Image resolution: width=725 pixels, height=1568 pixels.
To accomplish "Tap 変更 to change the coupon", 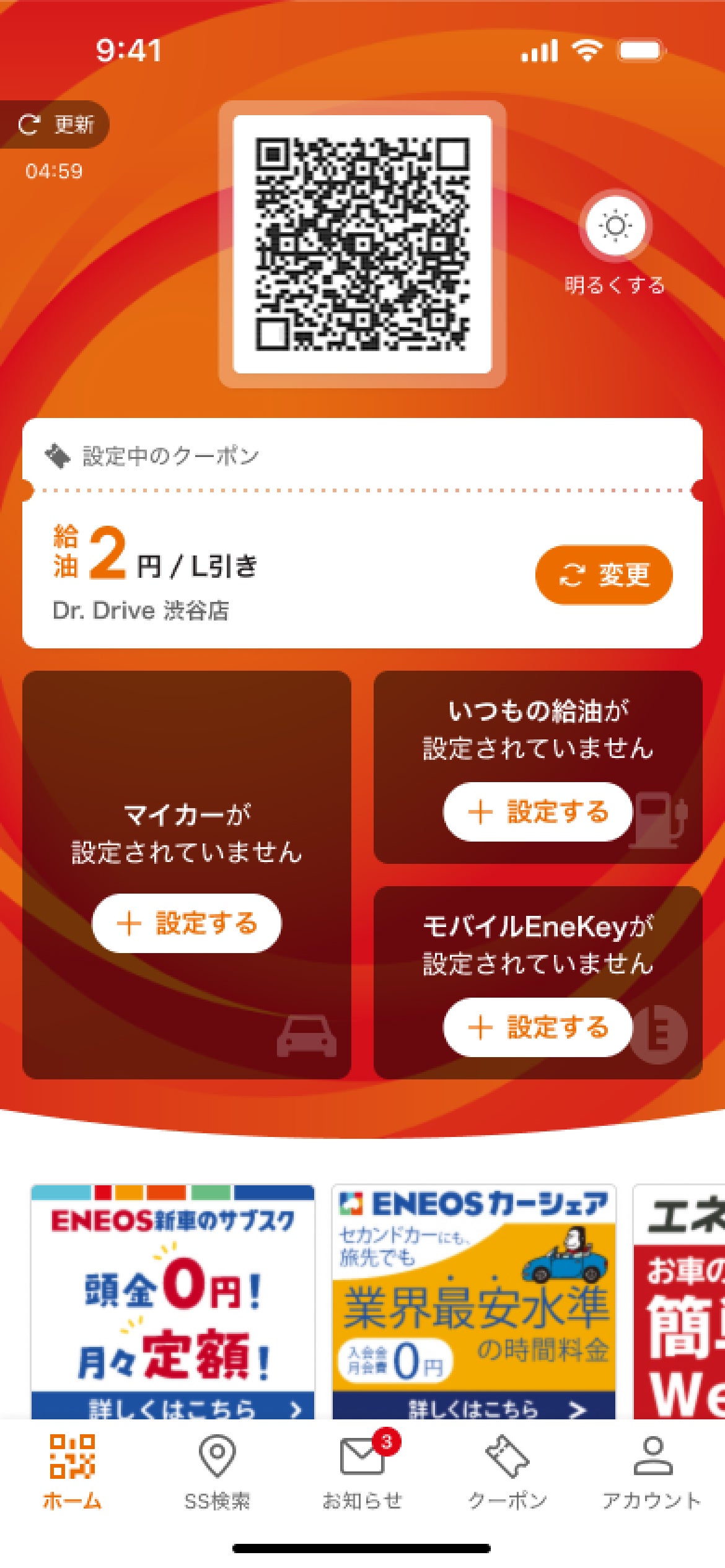I will coord(604,575).
